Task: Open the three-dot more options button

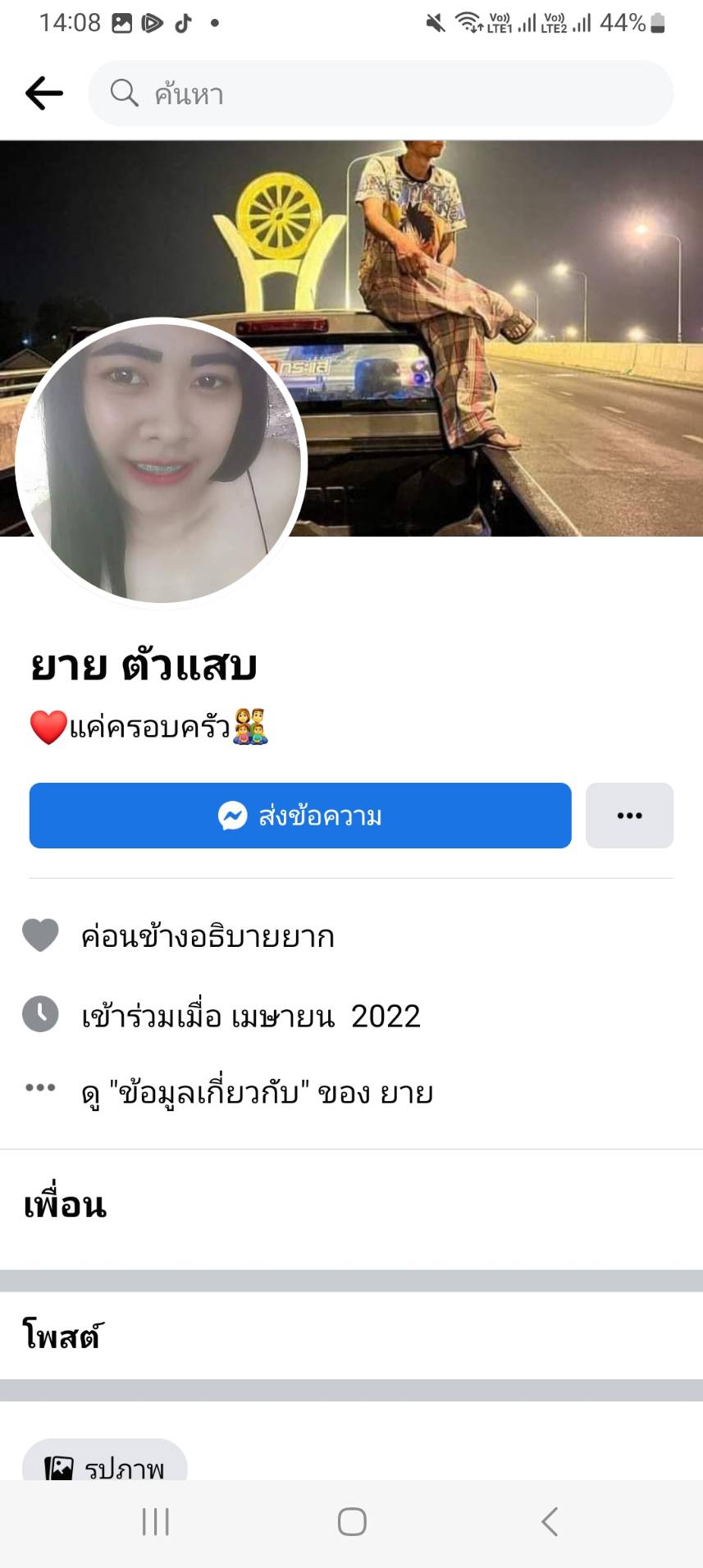Action: click(629, 816)
